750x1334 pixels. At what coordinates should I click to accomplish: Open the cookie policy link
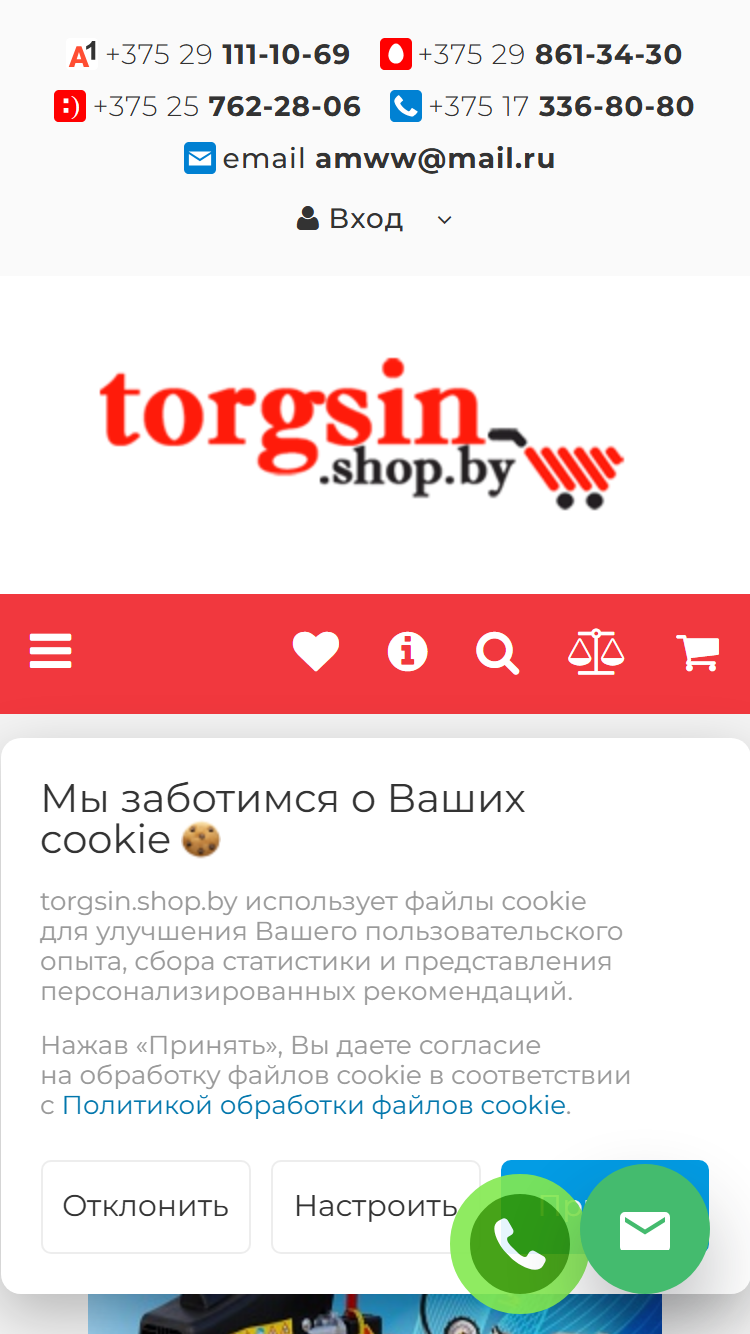314,1105
